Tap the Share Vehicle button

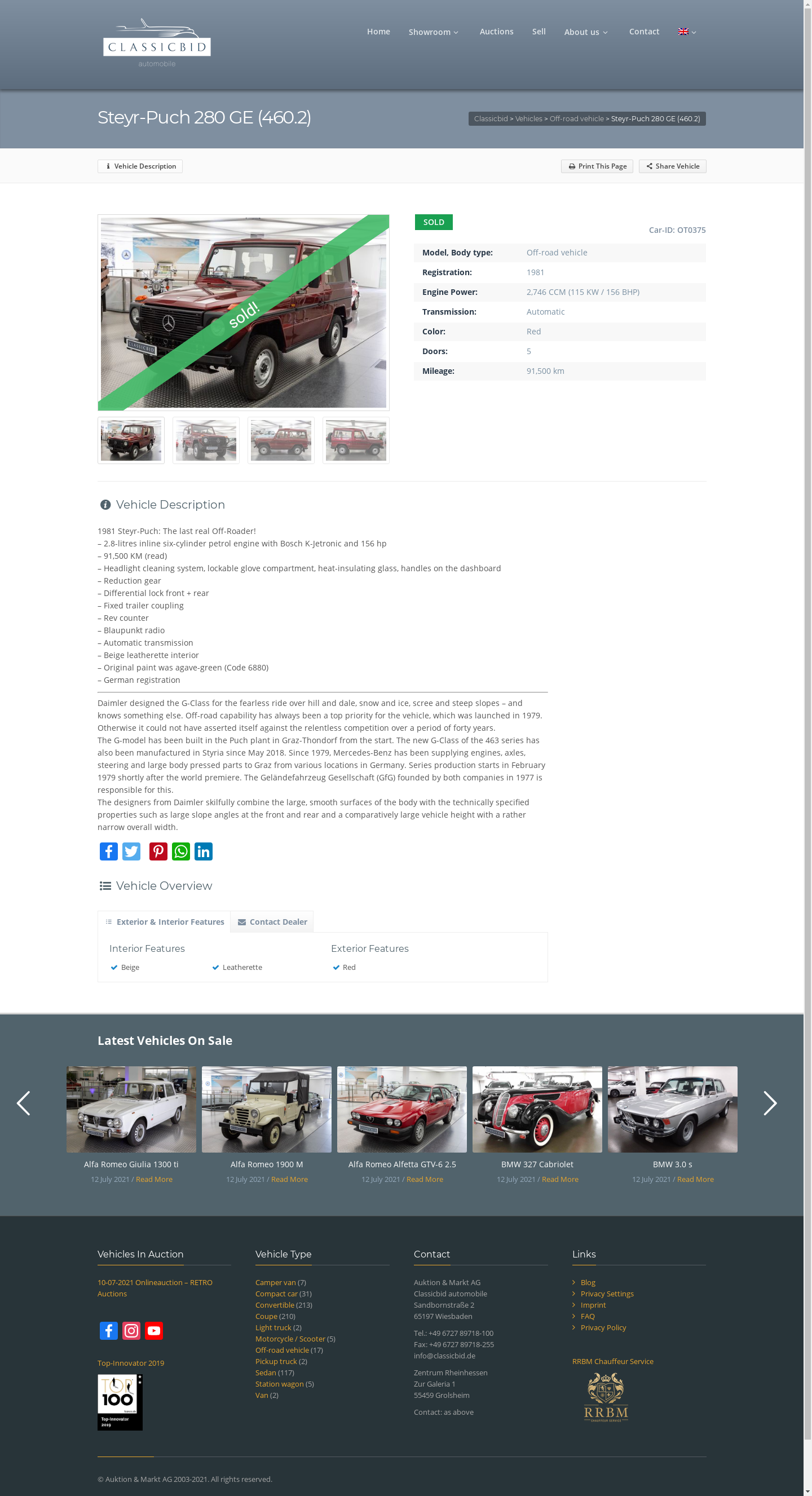pyautogui.click(x=672, y=166)
